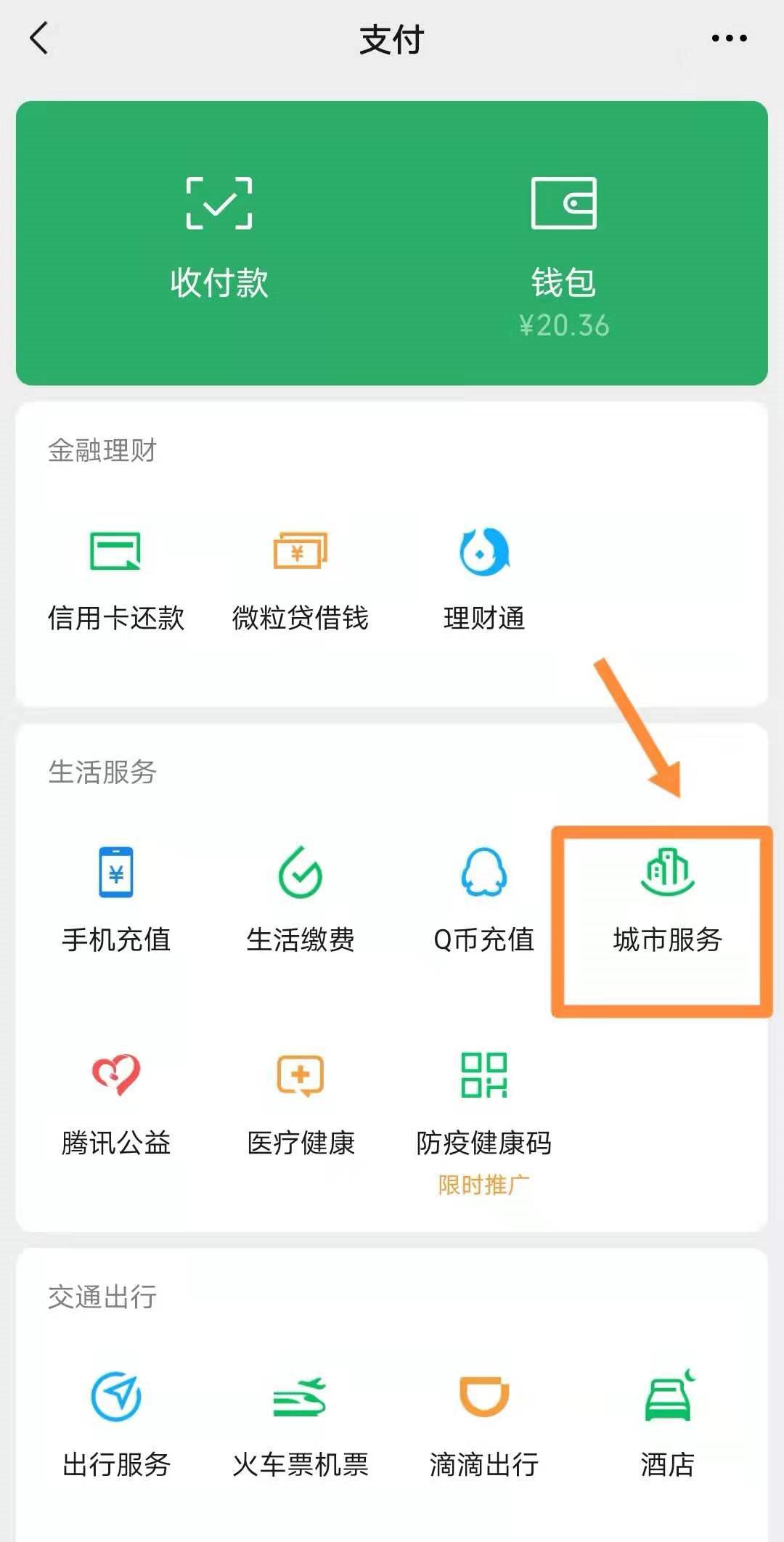The height and width of the screenshot is (1542, 784).
Task: Go back from the 支付 page
Action: point(39,38)
